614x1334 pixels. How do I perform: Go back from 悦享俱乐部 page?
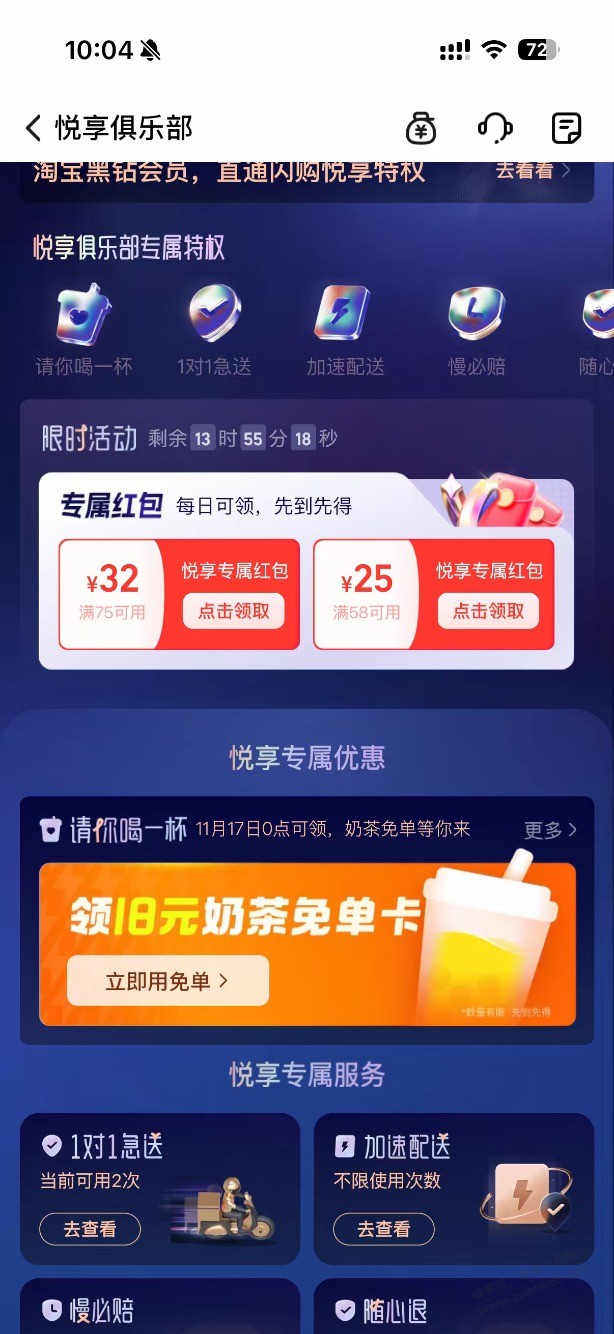(x=33, y=128)
